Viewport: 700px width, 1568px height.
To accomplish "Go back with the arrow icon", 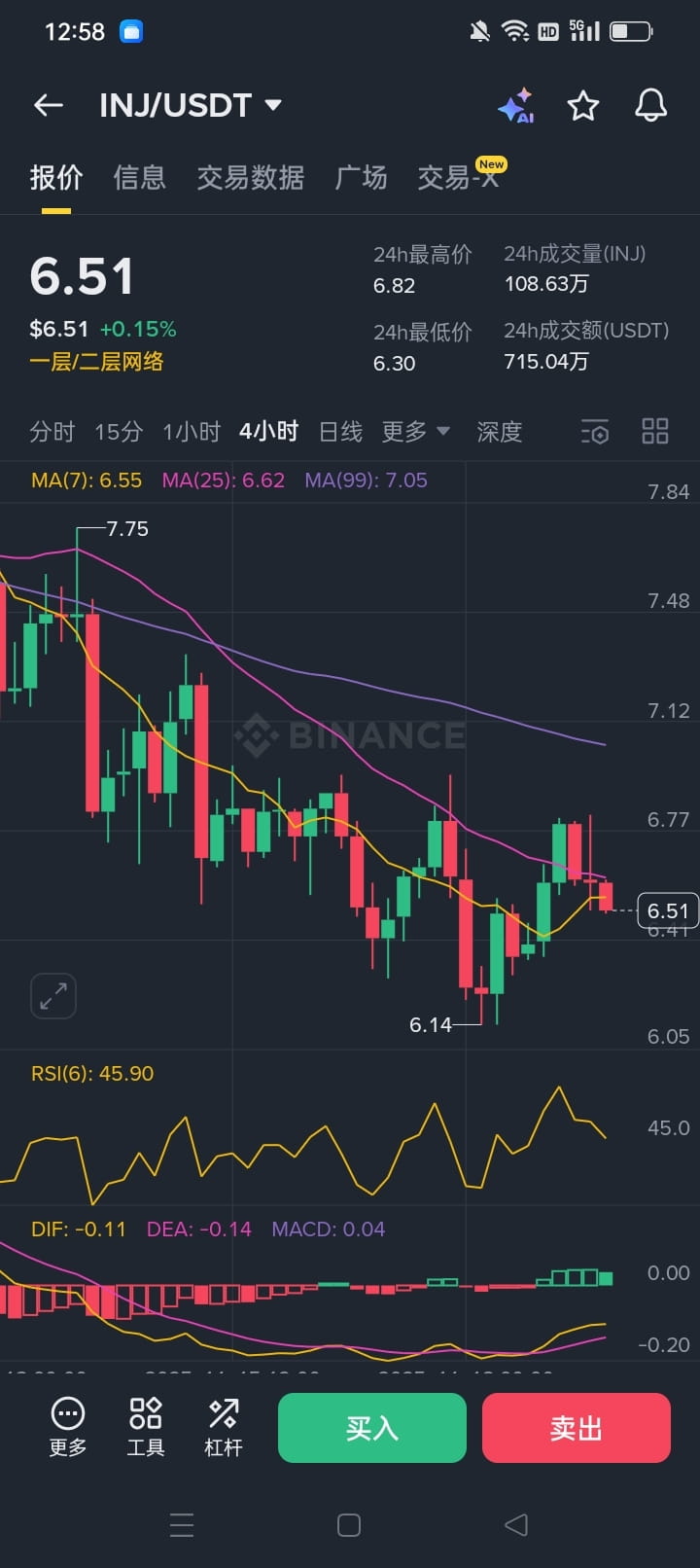I will coord(48,105).
